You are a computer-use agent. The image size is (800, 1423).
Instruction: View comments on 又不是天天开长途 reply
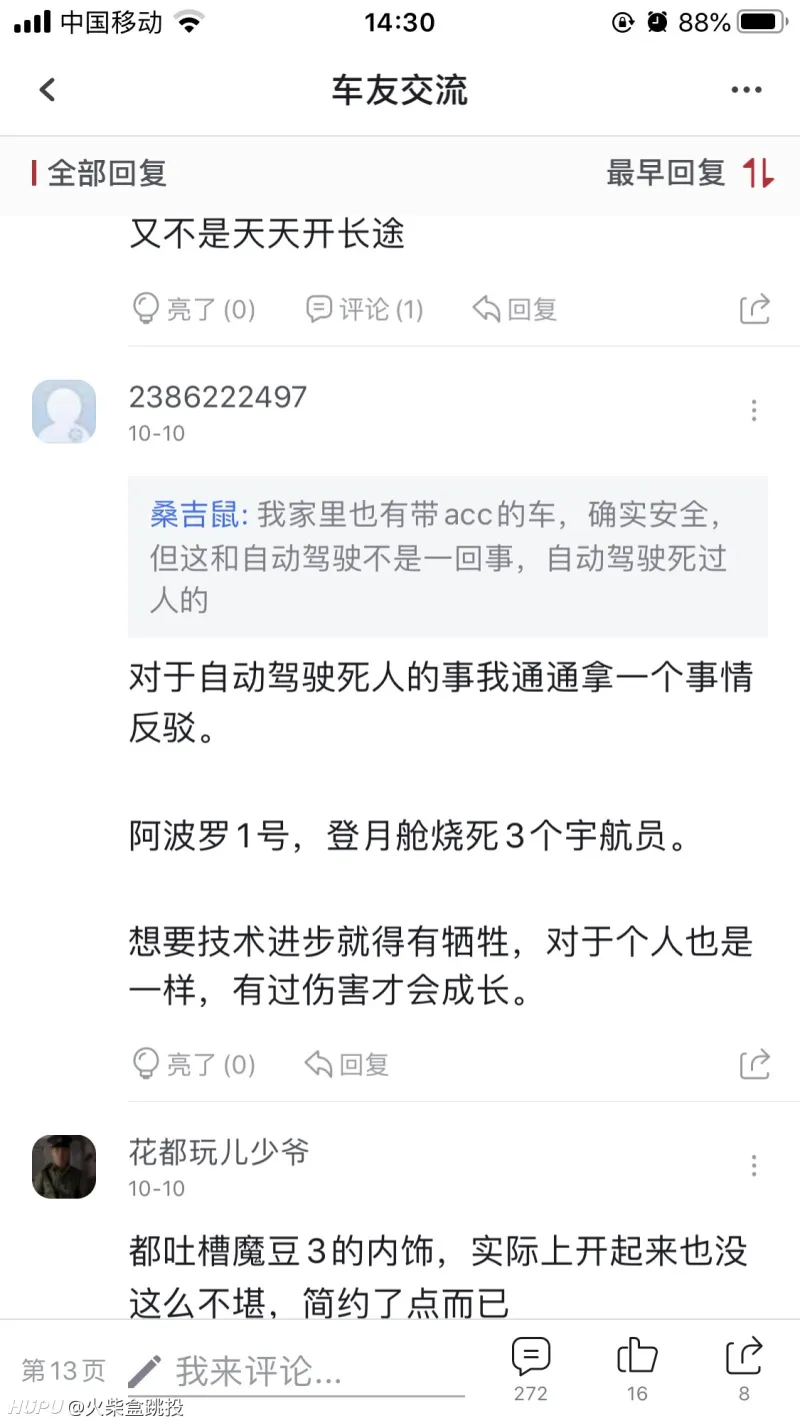click(x=365, y=309)
